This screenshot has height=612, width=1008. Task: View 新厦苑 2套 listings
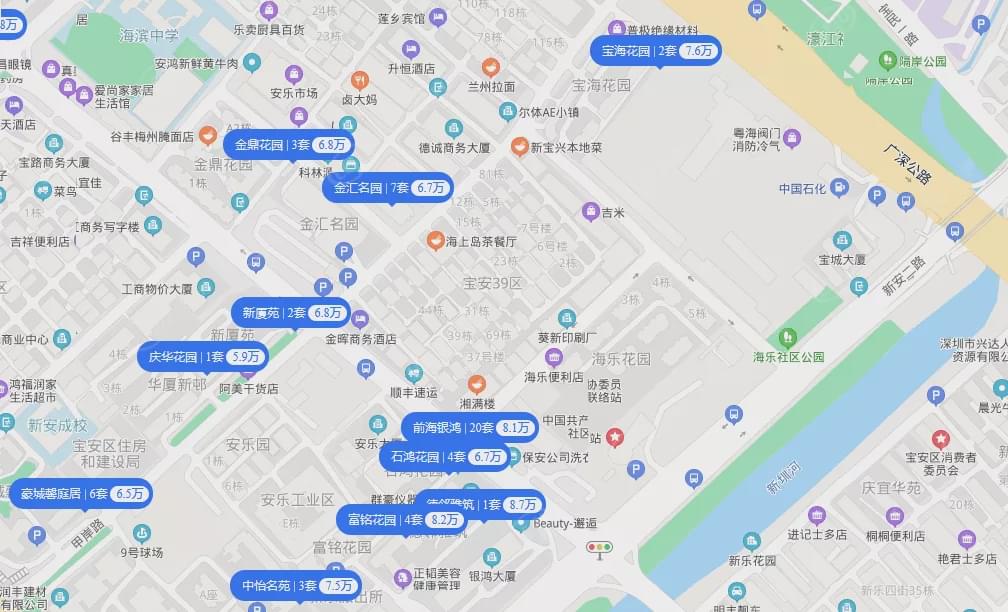coord(291,313)
